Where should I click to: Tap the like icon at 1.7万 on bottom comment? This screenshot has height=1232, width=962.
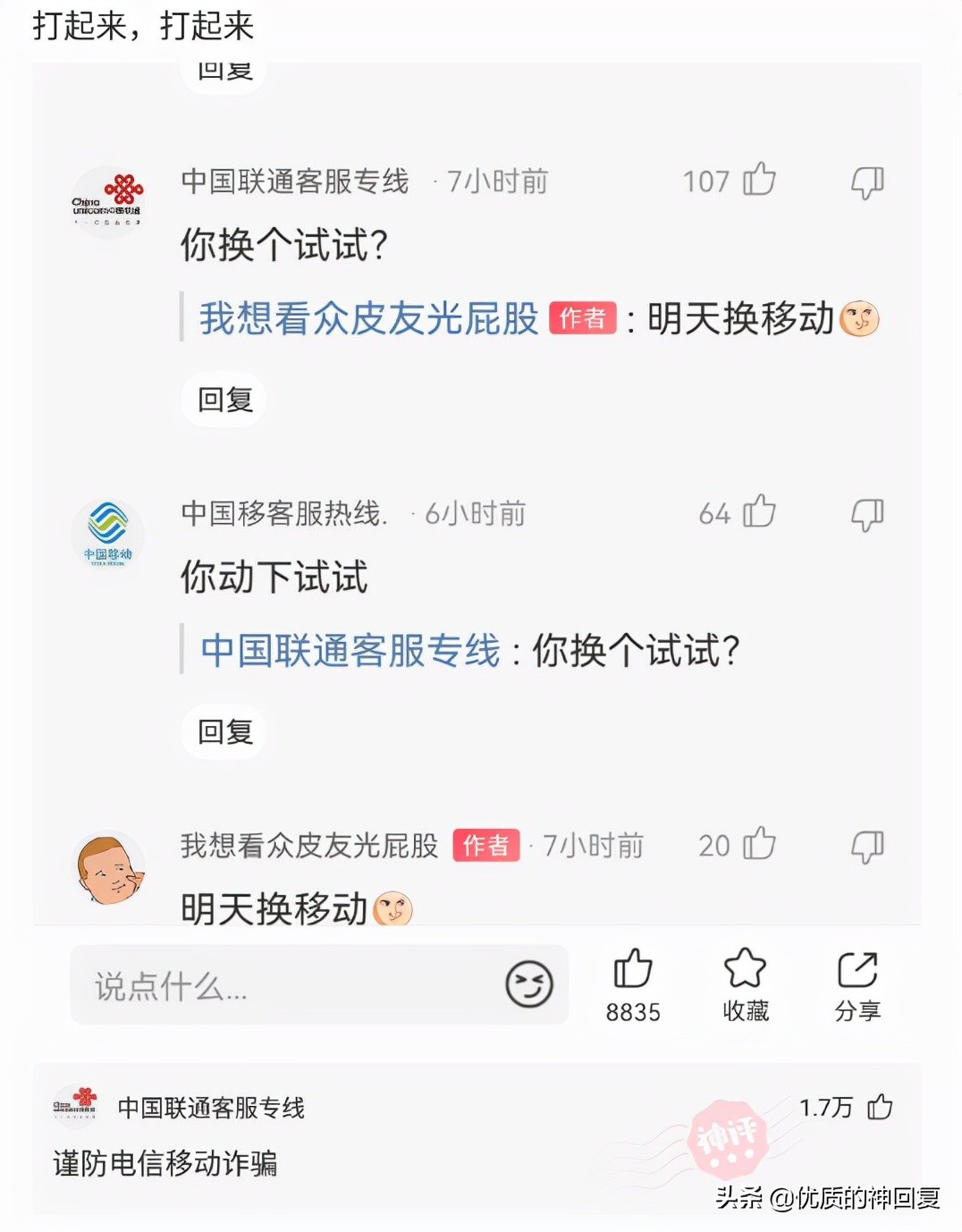[880, 1106]
